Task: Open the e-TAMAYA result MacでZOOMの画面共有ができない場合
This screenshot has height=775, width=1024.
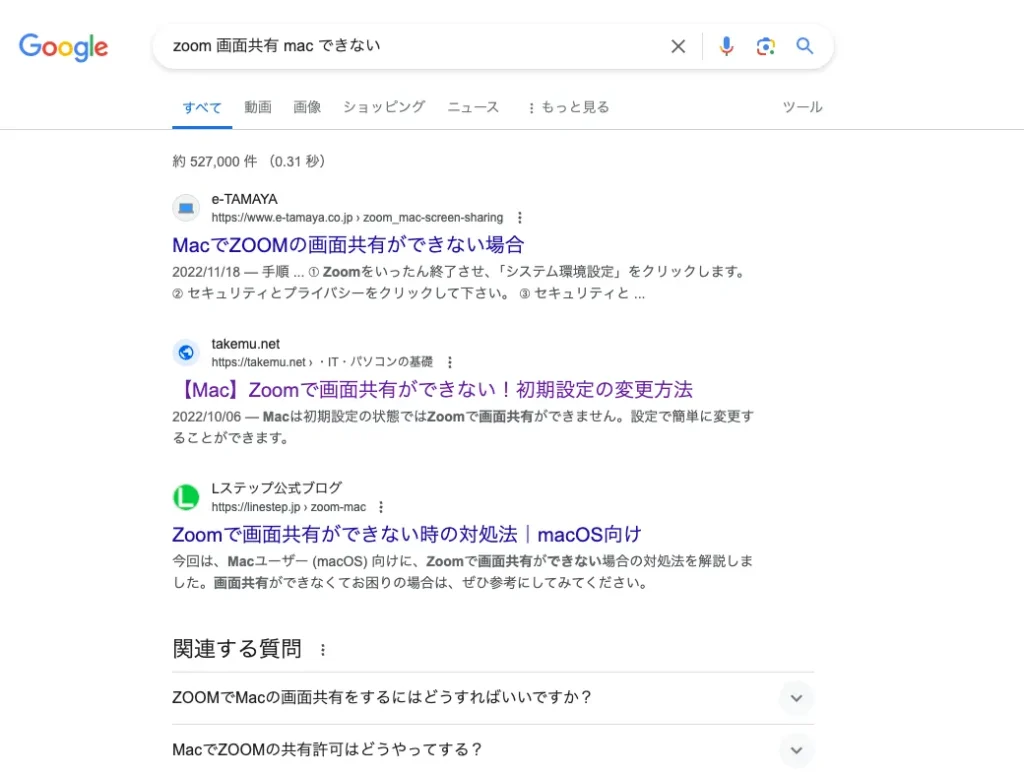Action: (348, 245)
